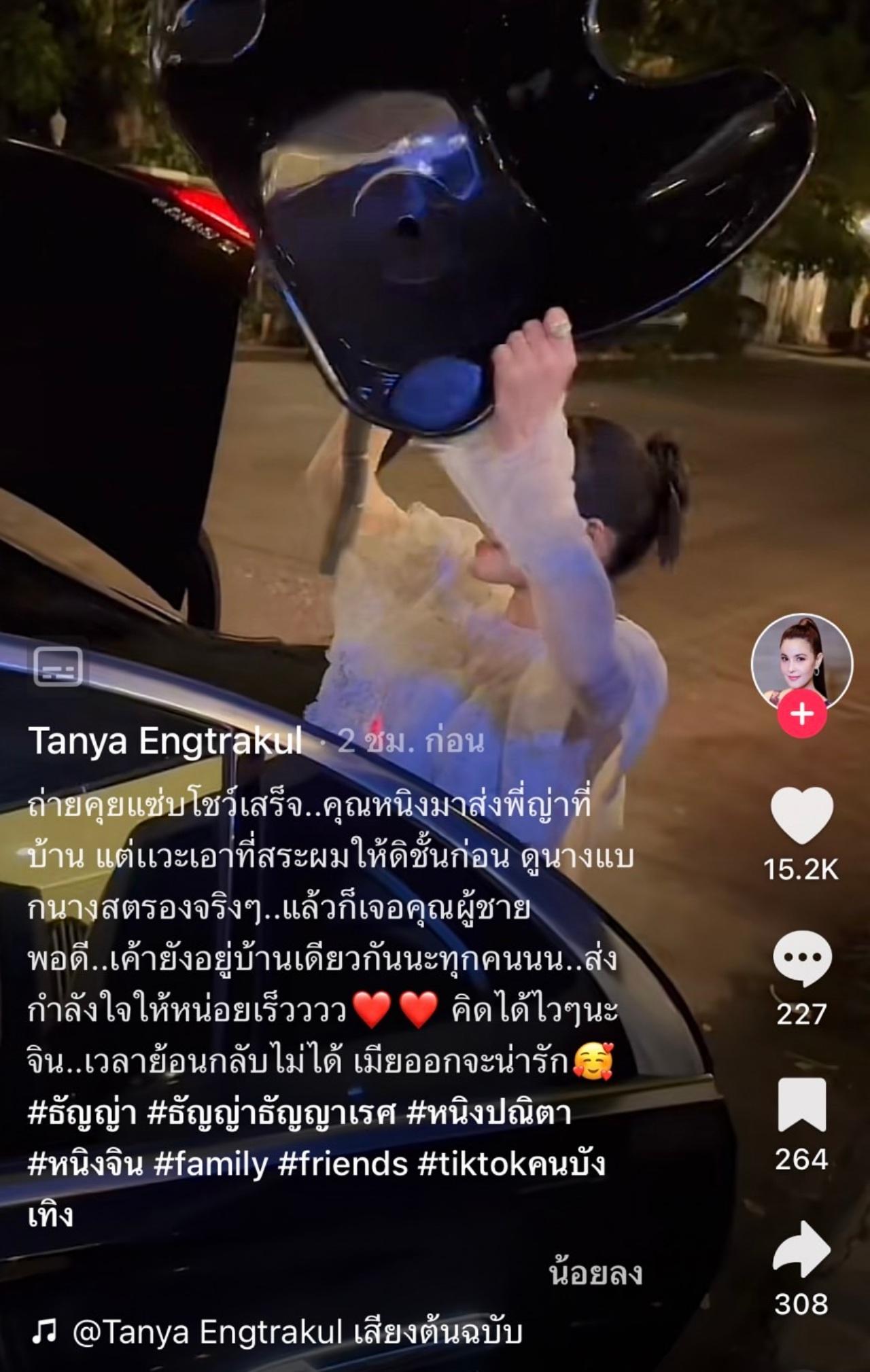Open the Tanya Engtrakul username
Screen dimensions: 870x1372
(x=165, y=740)
